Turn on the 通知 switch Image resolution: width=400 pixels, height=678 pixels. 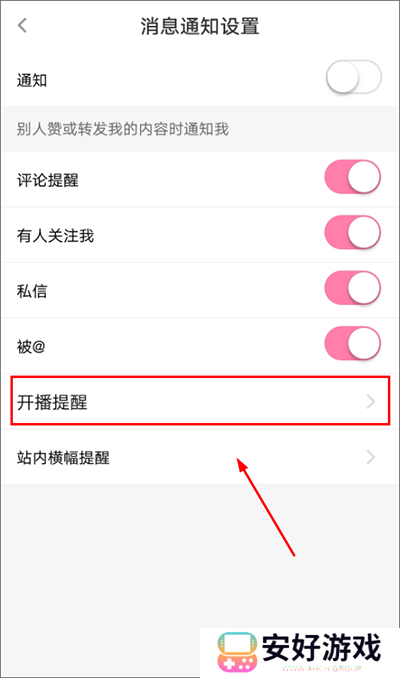click(x=353, y=77)
